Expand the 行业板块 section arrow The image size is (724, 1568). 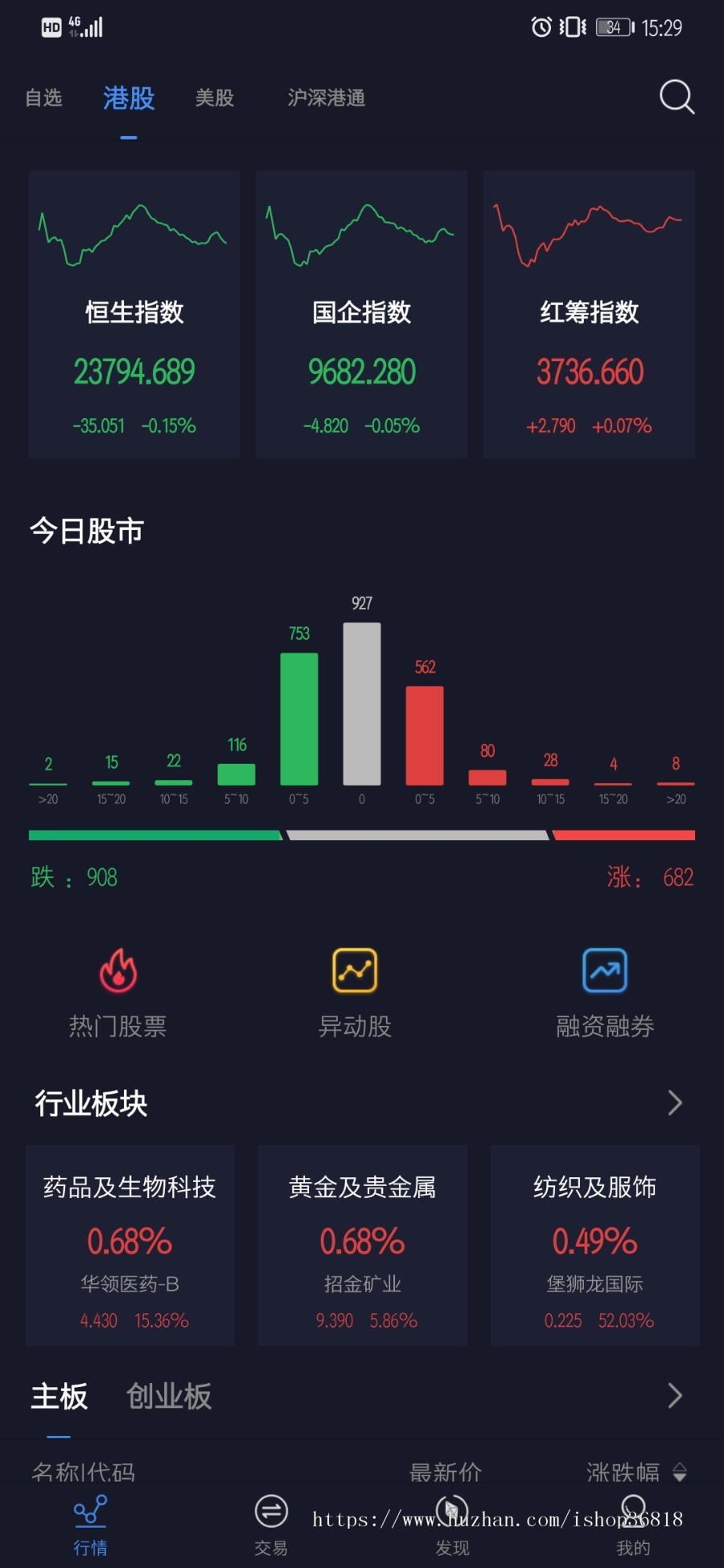[674, 1103]
